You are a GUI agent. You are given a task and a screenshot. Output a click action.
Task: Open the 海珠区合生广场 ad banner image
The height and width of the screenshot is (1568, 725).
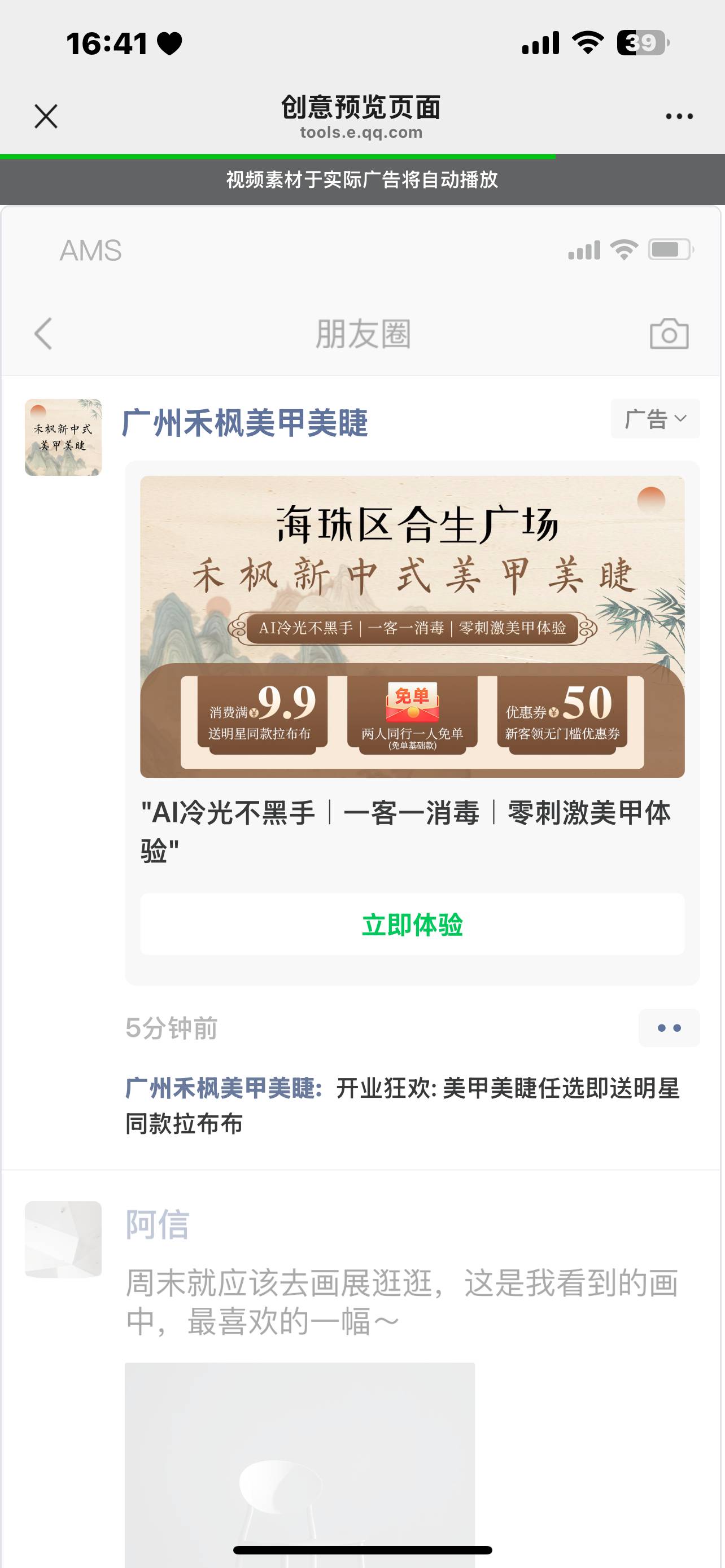pos(412,626)
